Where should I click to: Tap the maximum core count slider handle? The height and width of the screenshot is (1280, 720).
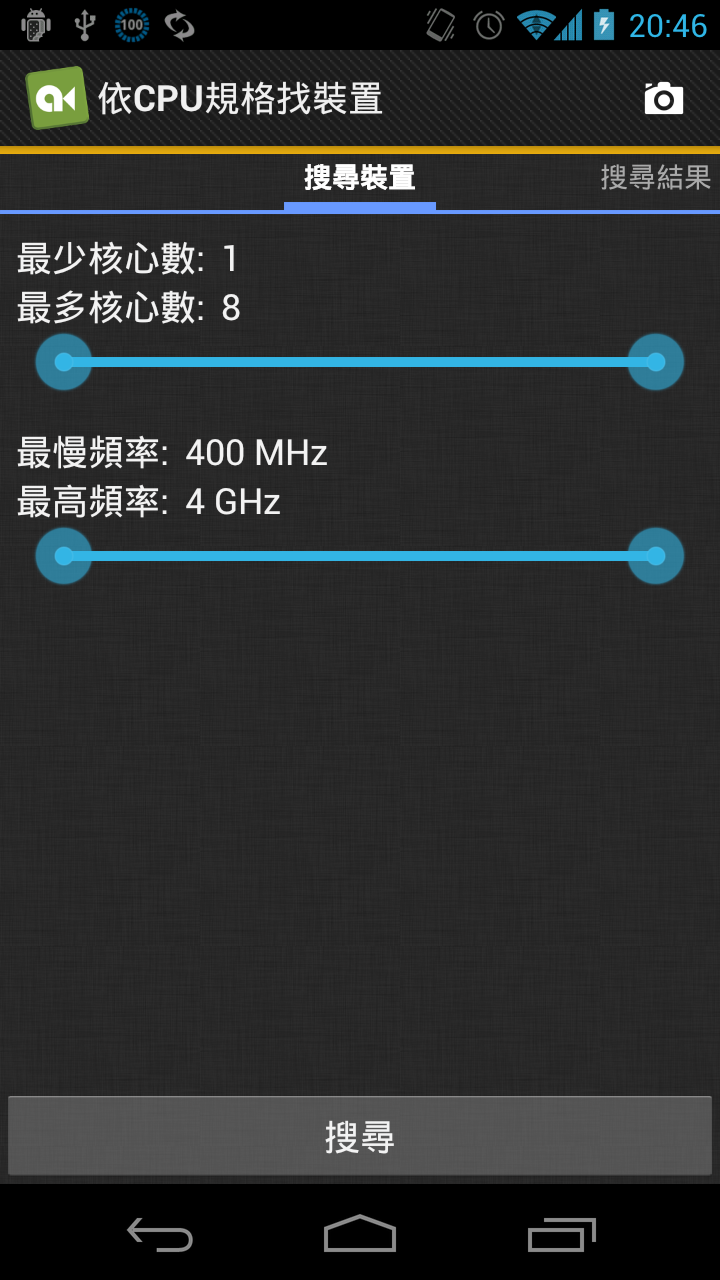coord(655,362)
